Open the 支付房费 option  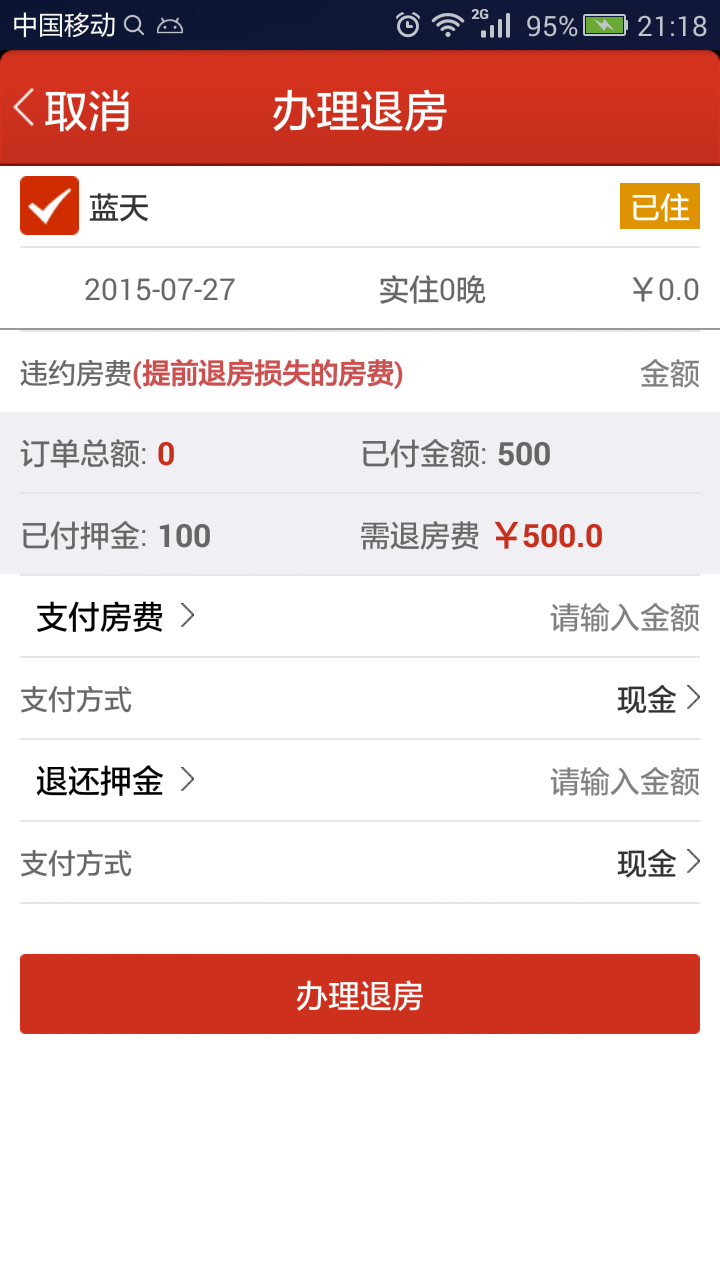pos(115,617)
